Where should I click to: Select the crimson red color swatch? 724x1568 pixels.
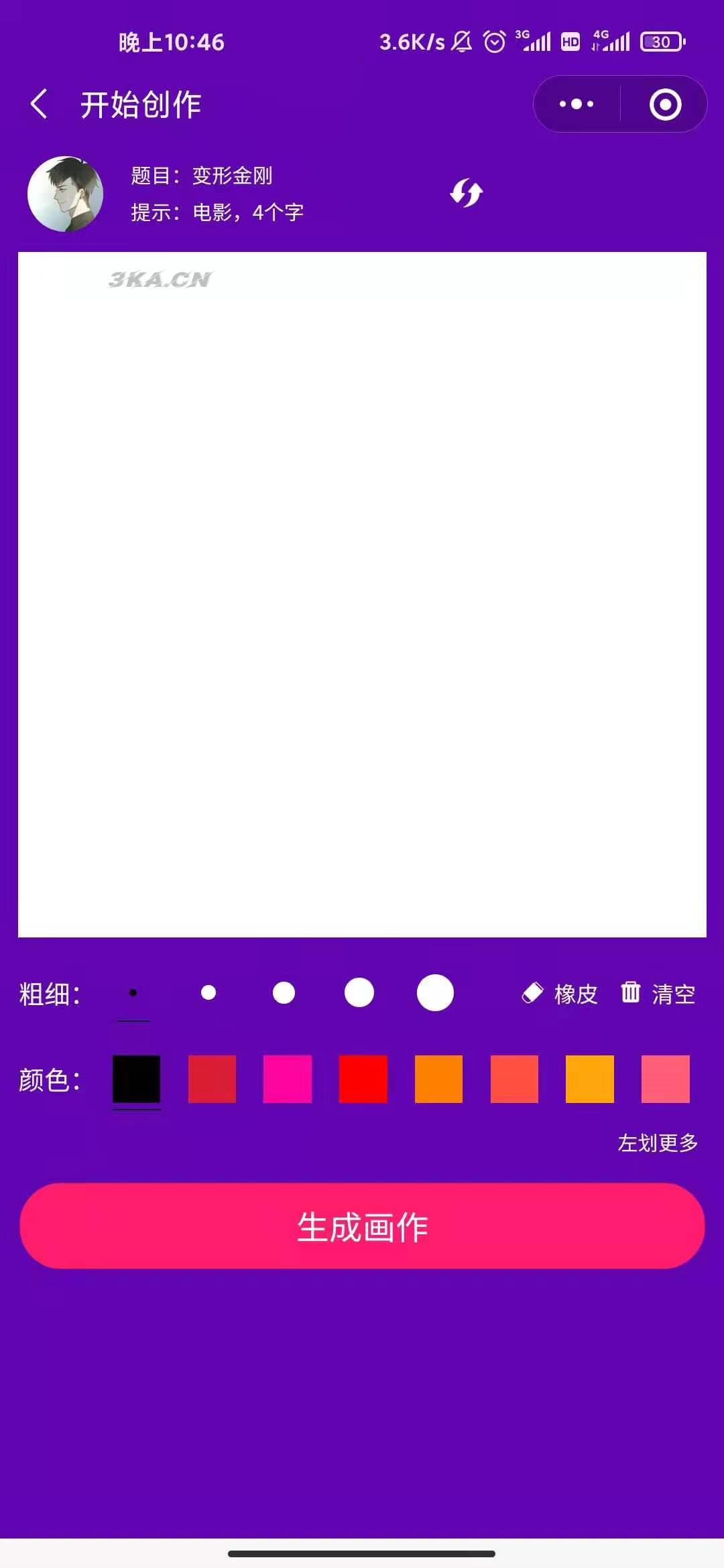coord(212,1079)
